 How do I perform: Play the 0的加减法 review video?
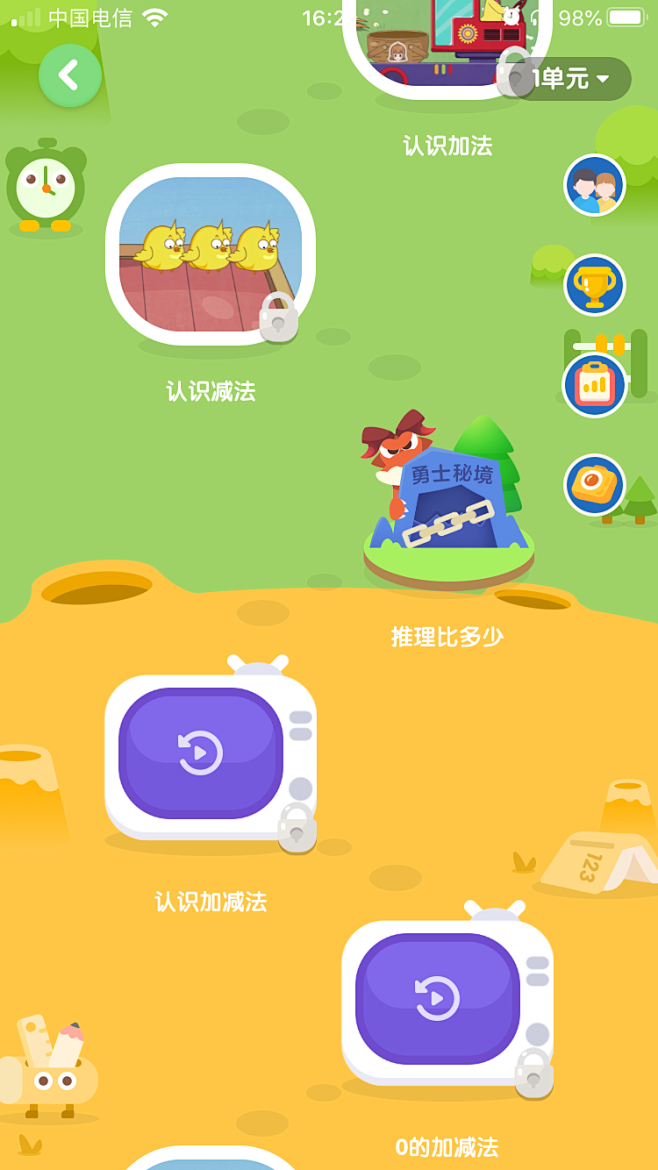pos(438,999)
